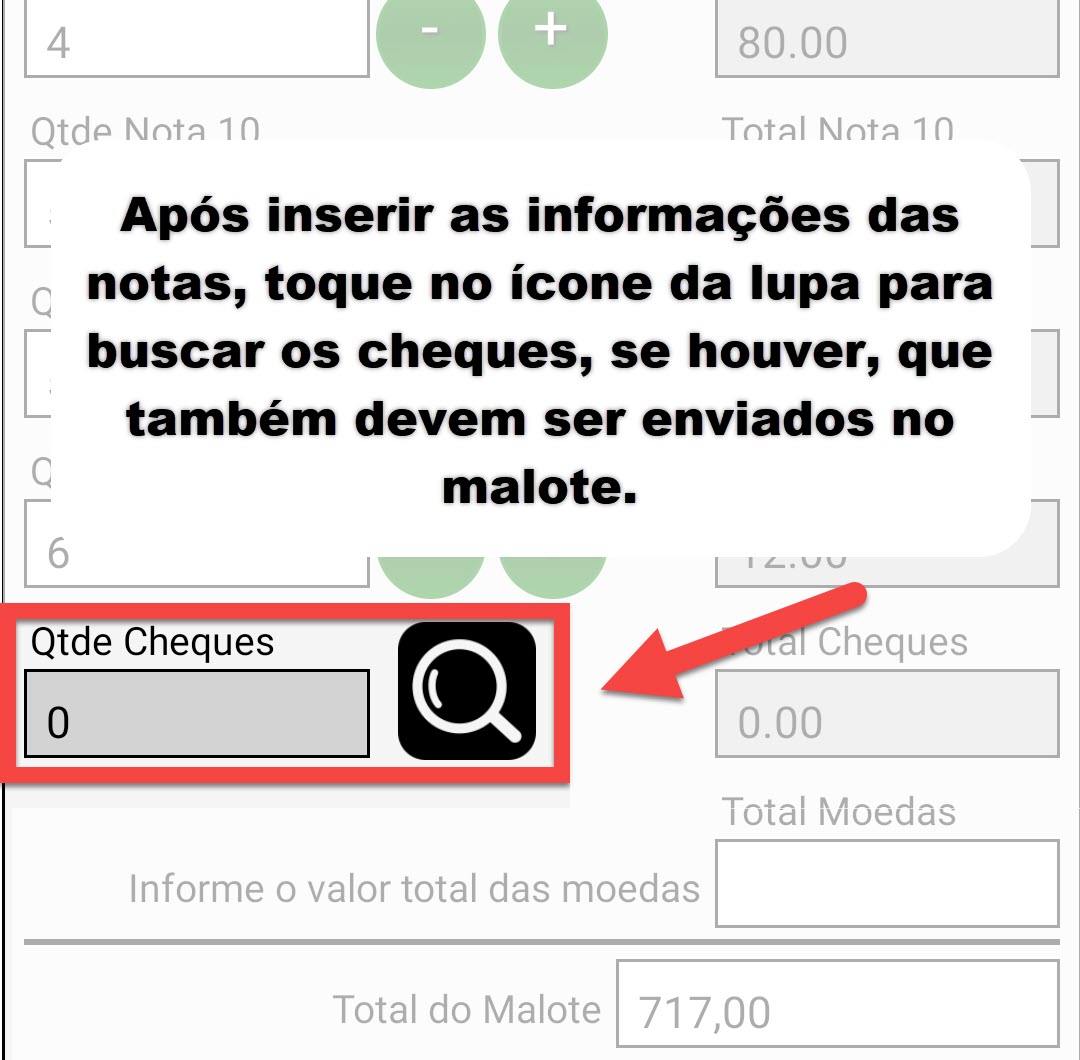Image resolution: width=1080 pixels, height=1060 pixels.
Task: Enter the total coin value field
Action: [887, 884]
